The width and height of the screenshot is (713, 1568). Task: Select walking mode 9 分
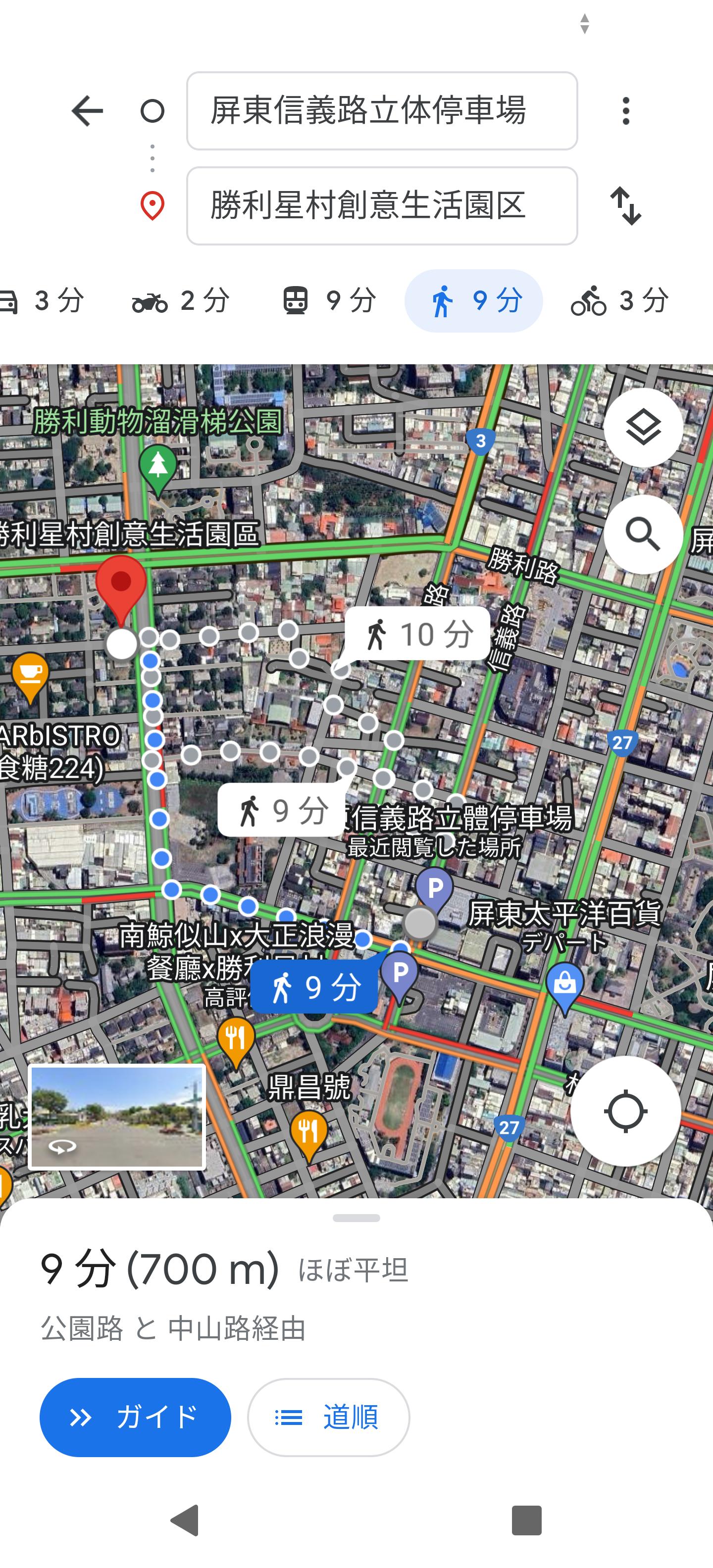point(473,301)
